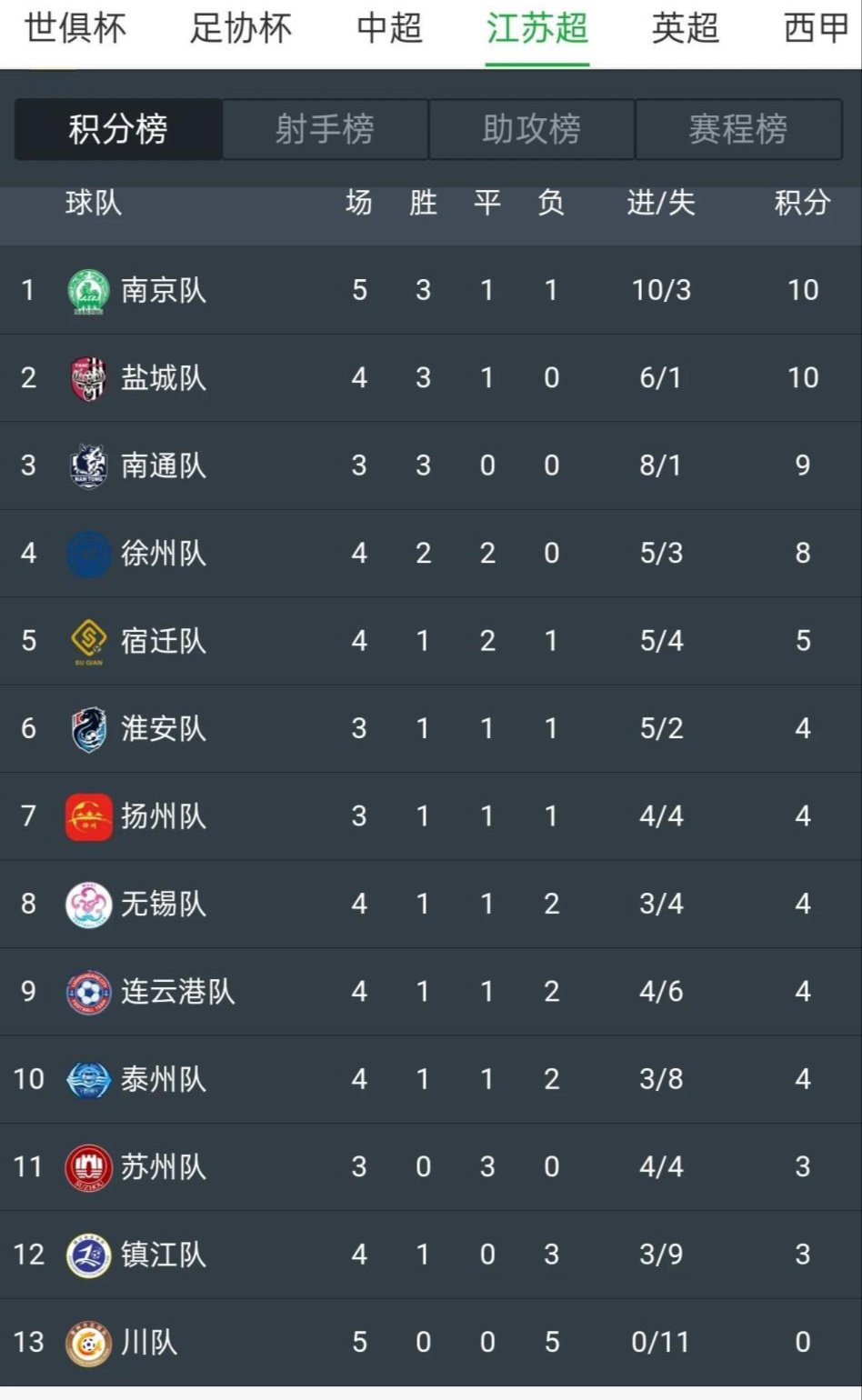
Task: Open the 泰州队 team row
Action: [x=431, y=1079]
